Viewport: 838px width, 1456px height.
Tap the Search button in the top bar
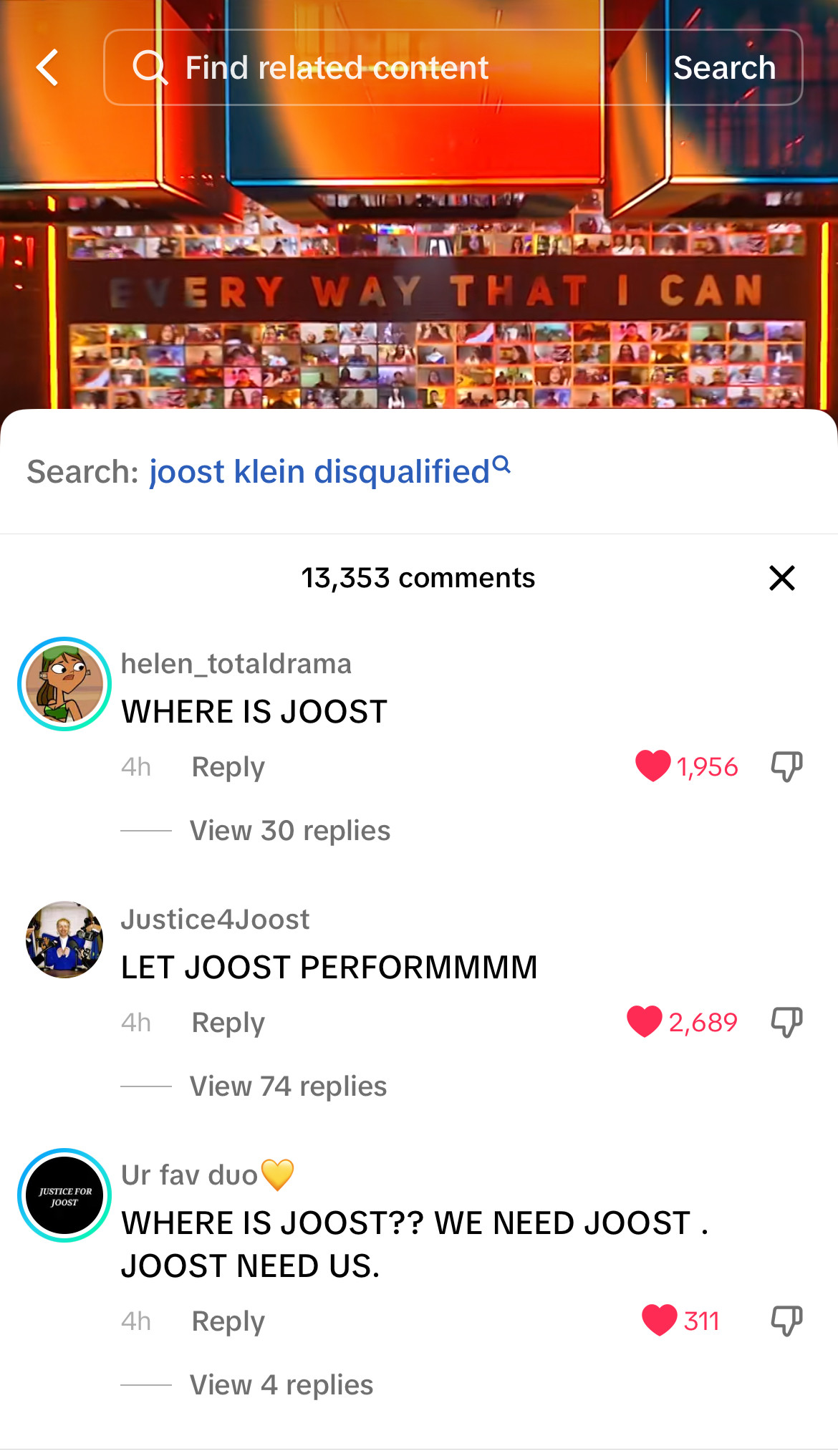(724, 68)
